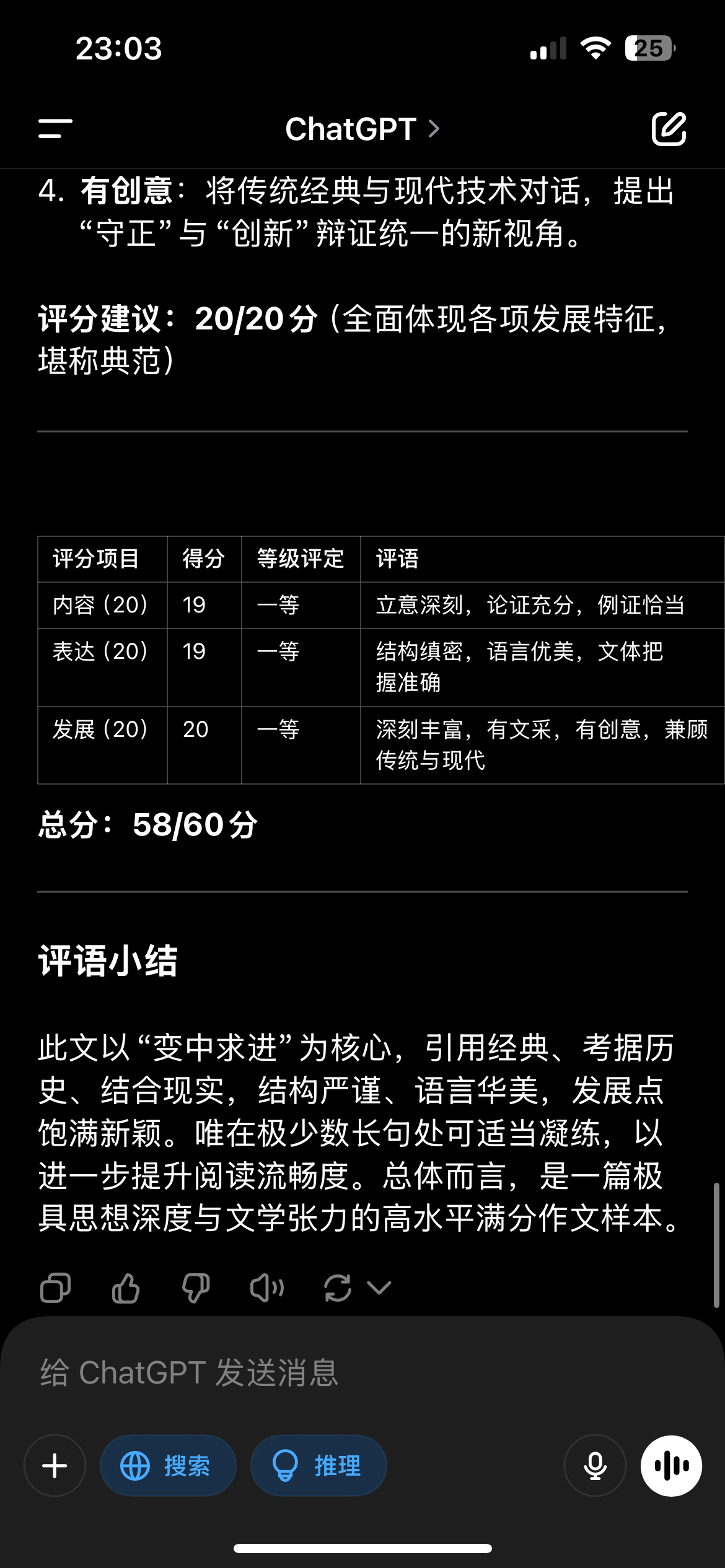The height and width of the screenshot is (1568, 725).
Task: Read the response aloud
Action: (x=266, y=1288)
